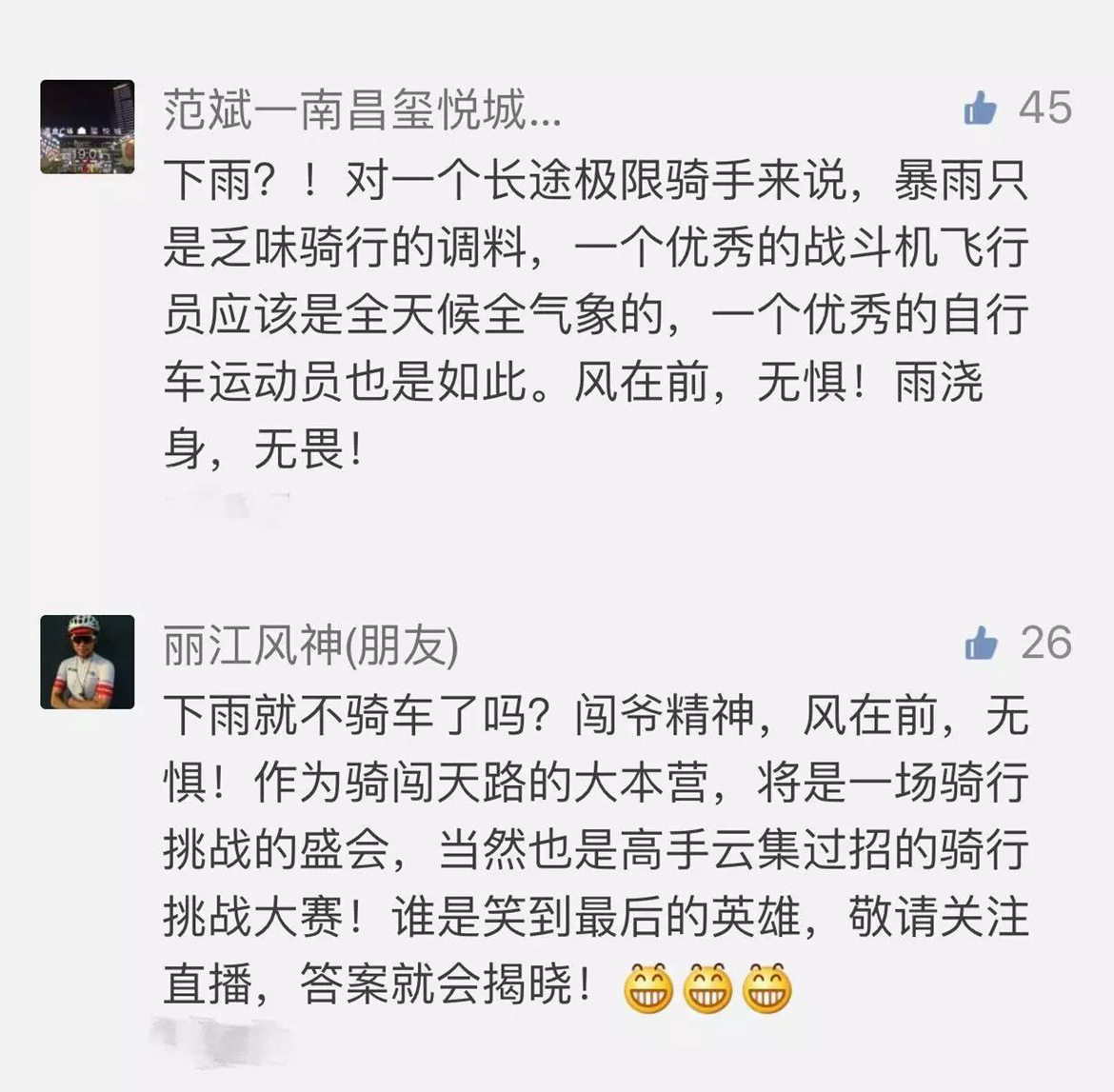Image resolution: width=1114 pixels, height=1092 pixels.
Task: Like the comment by 范斌一南昌玺悦城
Action: click(980, 109)
